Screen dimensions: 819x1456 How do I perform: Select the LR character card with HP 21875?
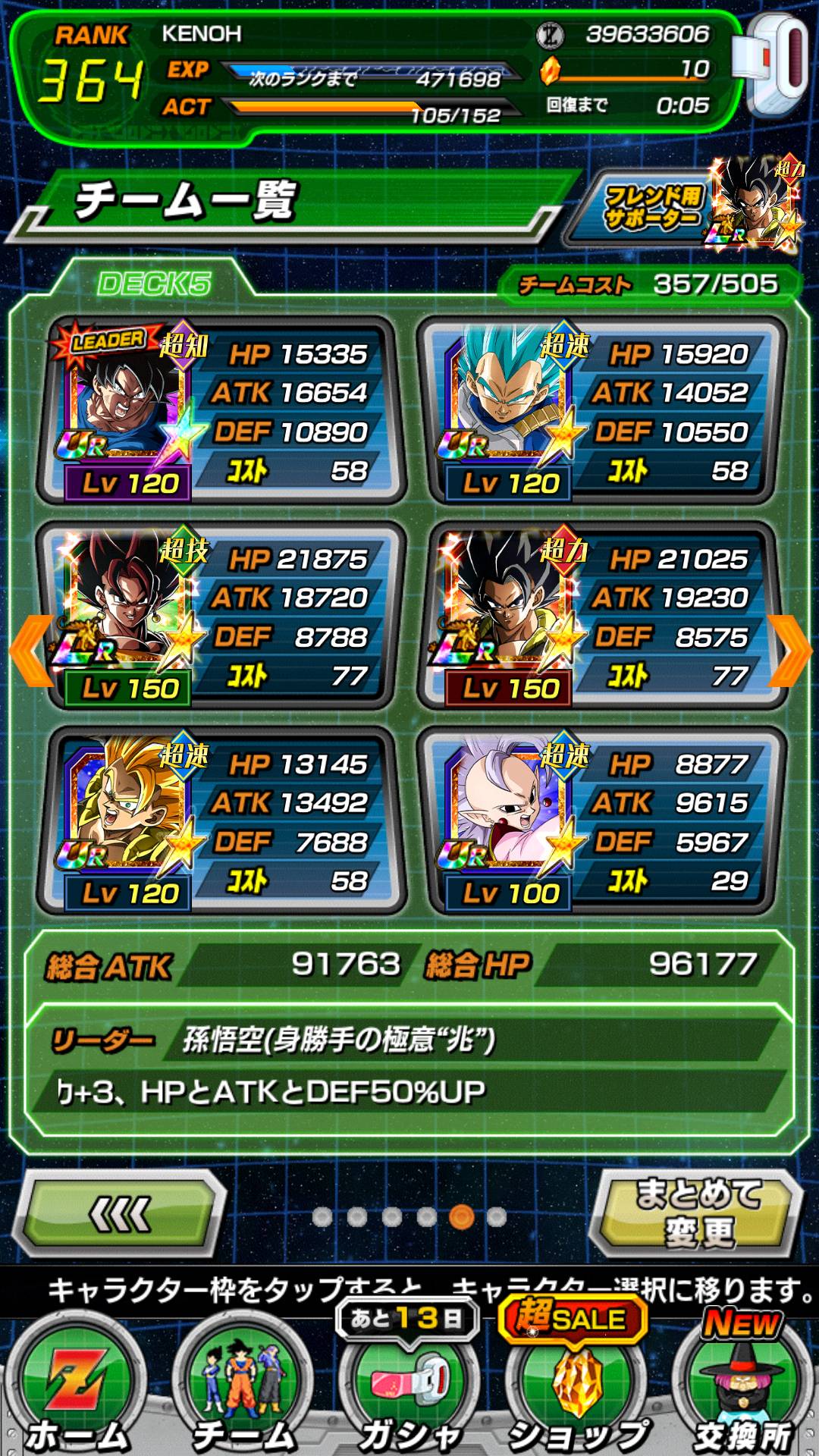point(220,616)
